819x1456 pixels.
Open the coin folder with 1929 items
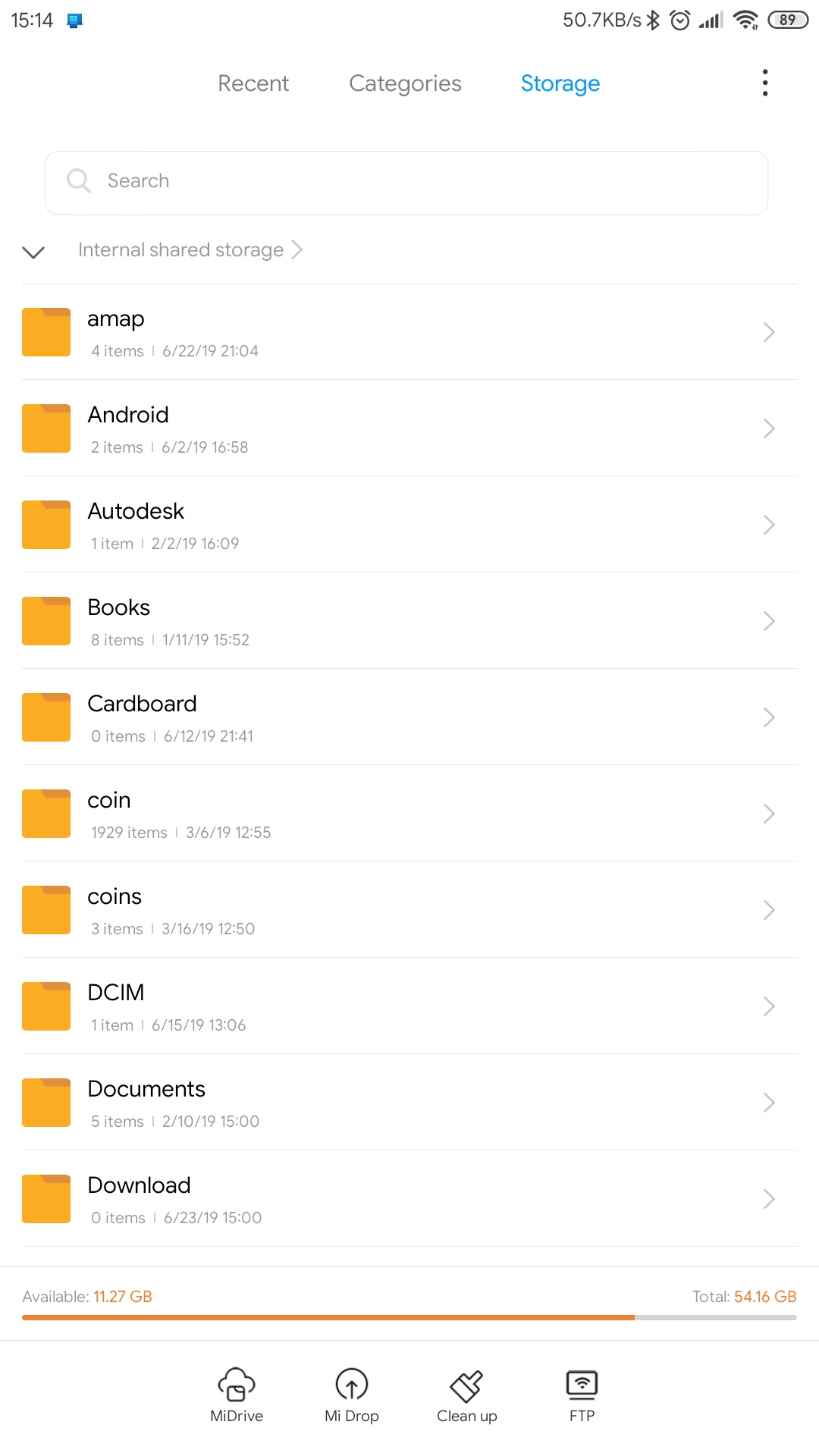point(409,814)
